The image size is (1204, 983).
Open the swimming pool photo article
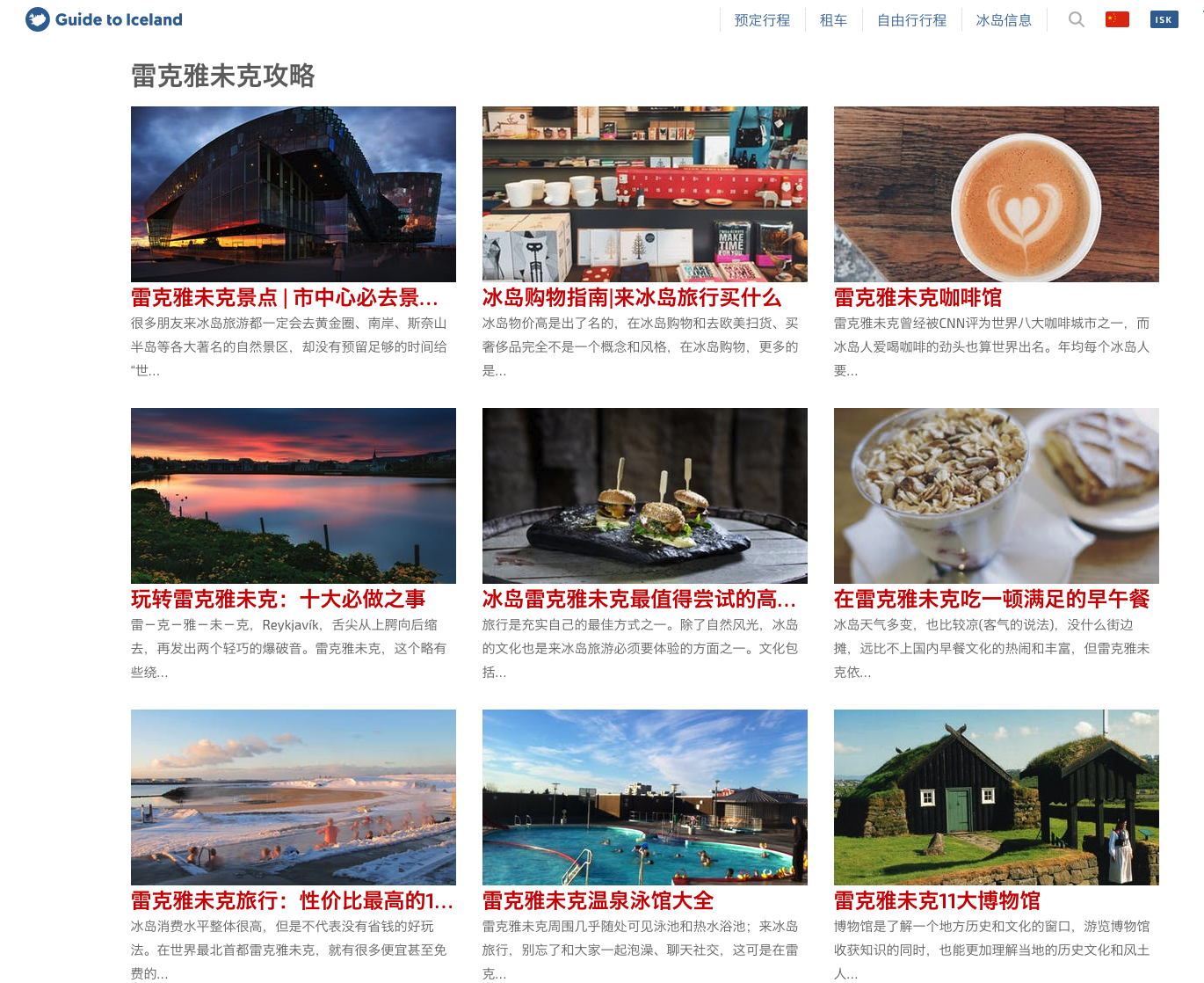pos(645,797)
